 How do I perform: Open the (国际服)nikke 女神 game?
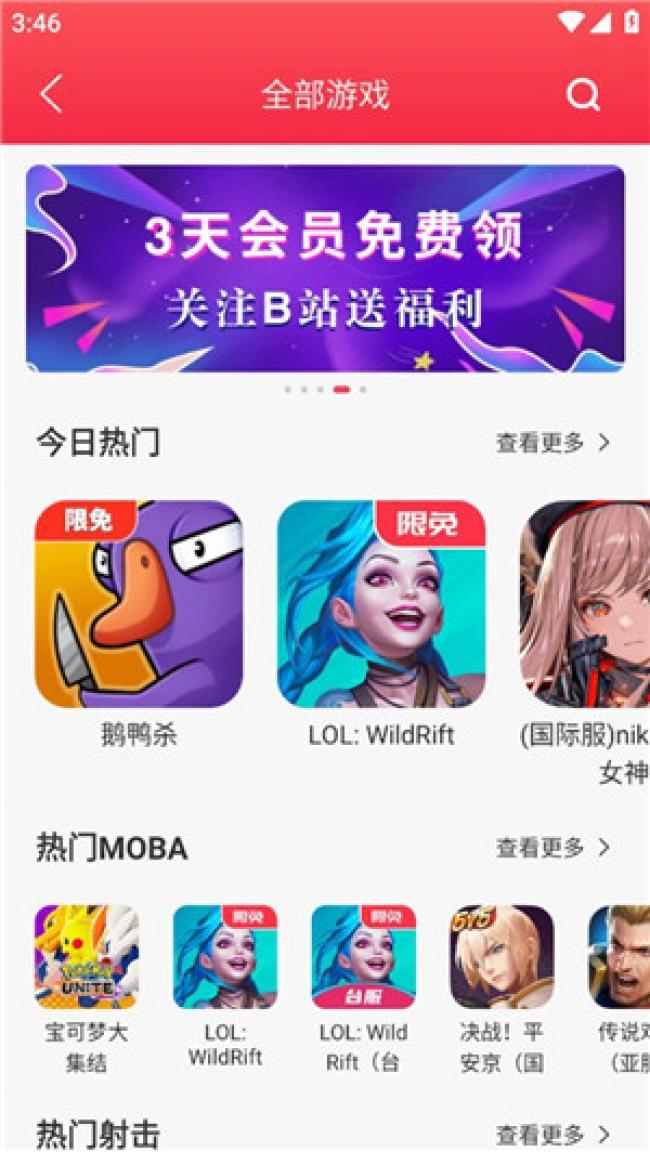click(585, 604)
